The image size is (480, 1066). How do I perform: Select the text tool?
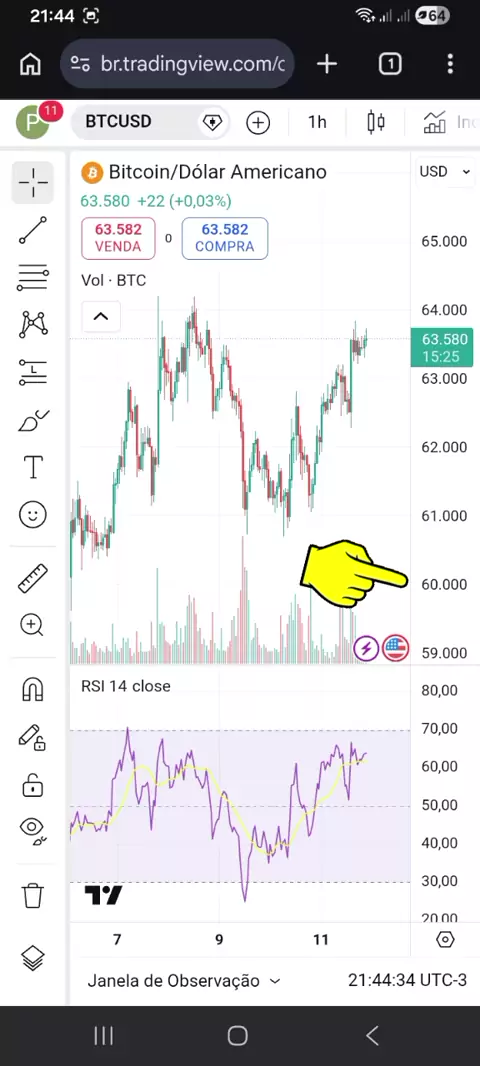(x=33, y=467)
